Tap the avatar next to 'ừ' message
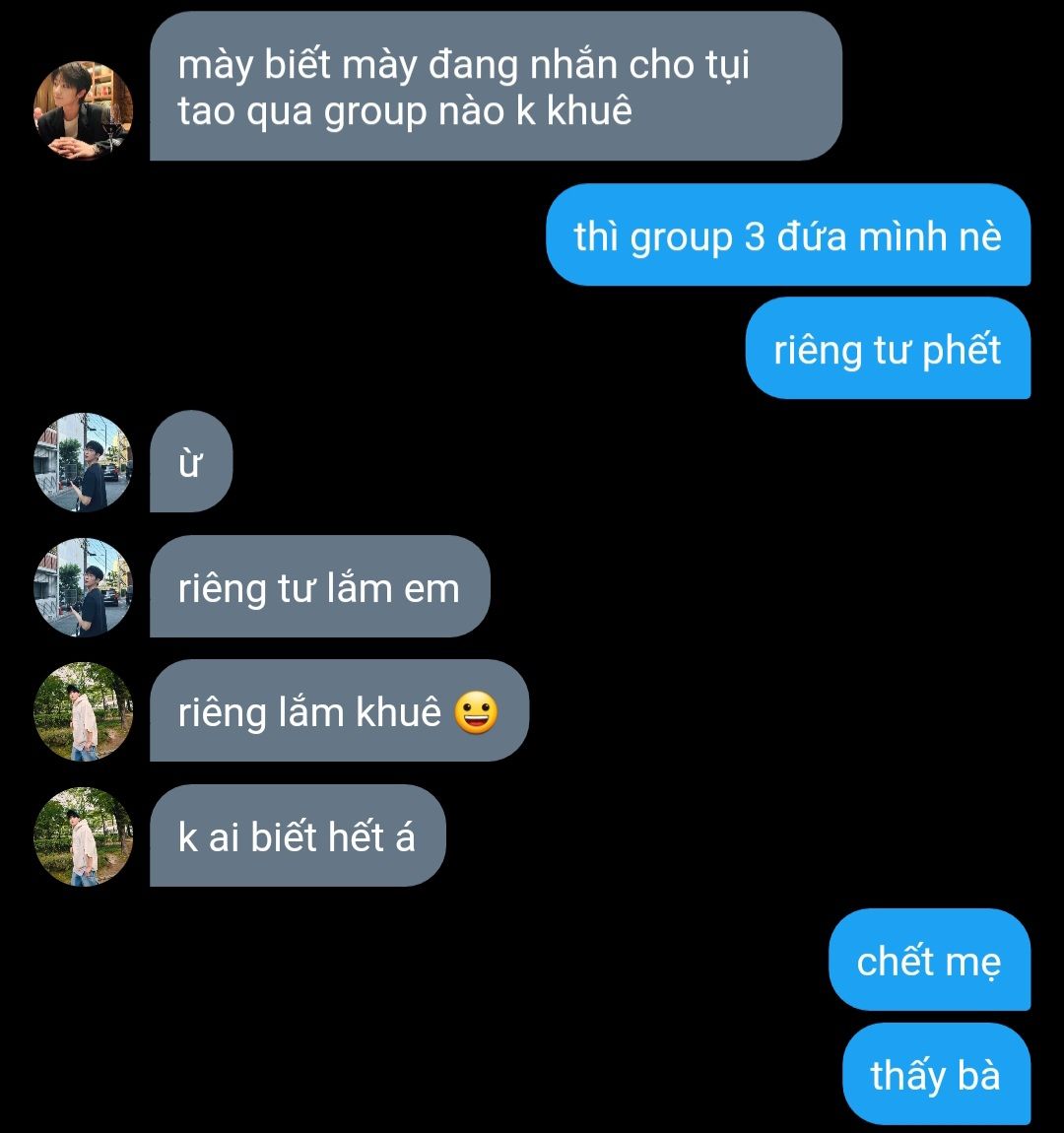 click(83, 462)
